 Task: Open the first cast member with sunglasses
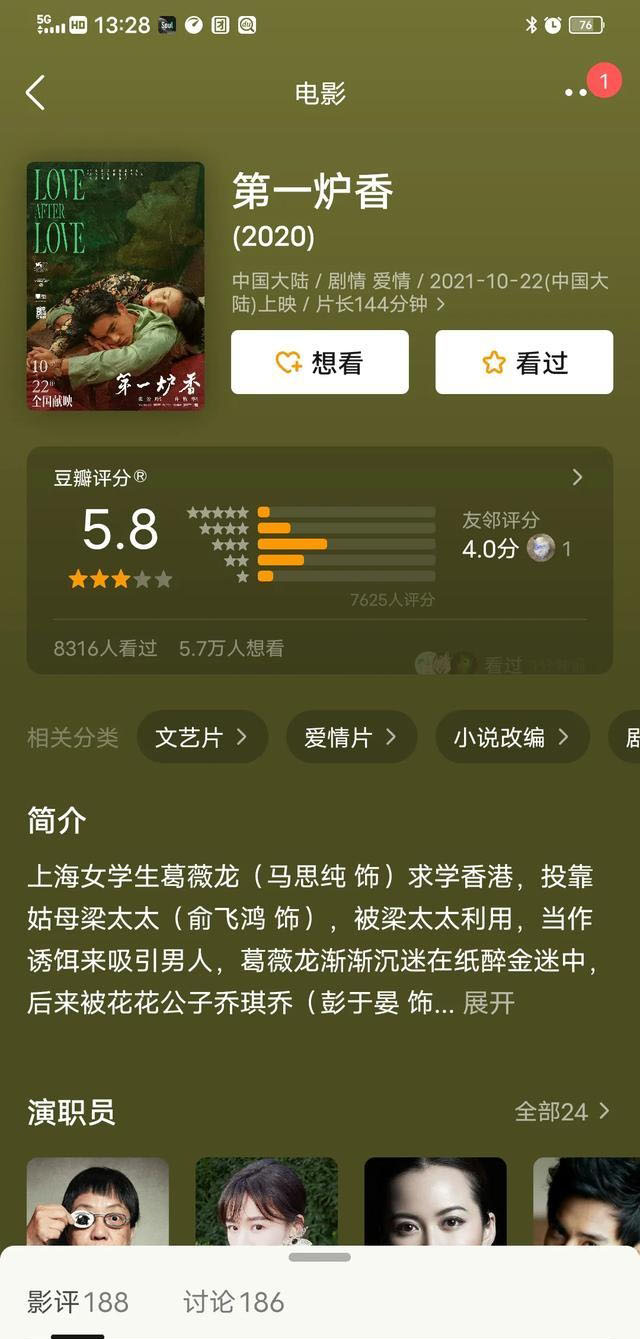tap(98, 1200)
